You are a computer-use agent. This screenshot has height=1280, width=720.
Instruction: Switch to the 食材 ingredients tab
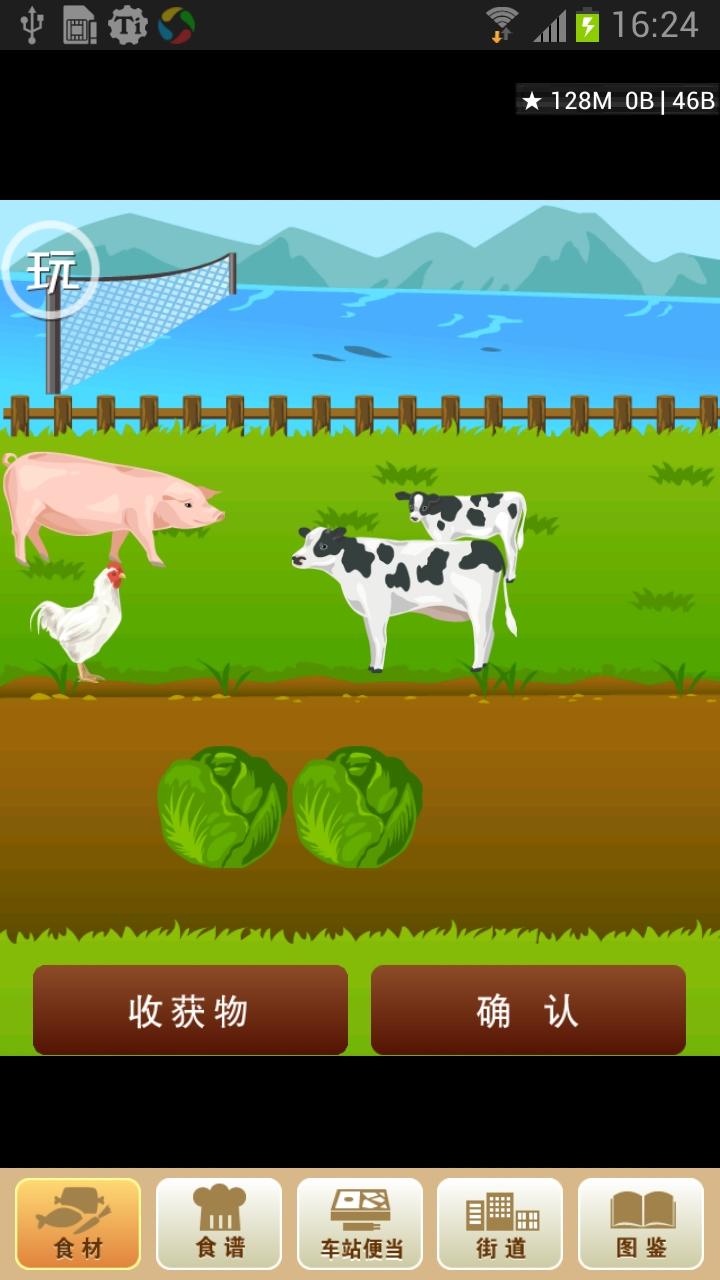click(78, 1223)
